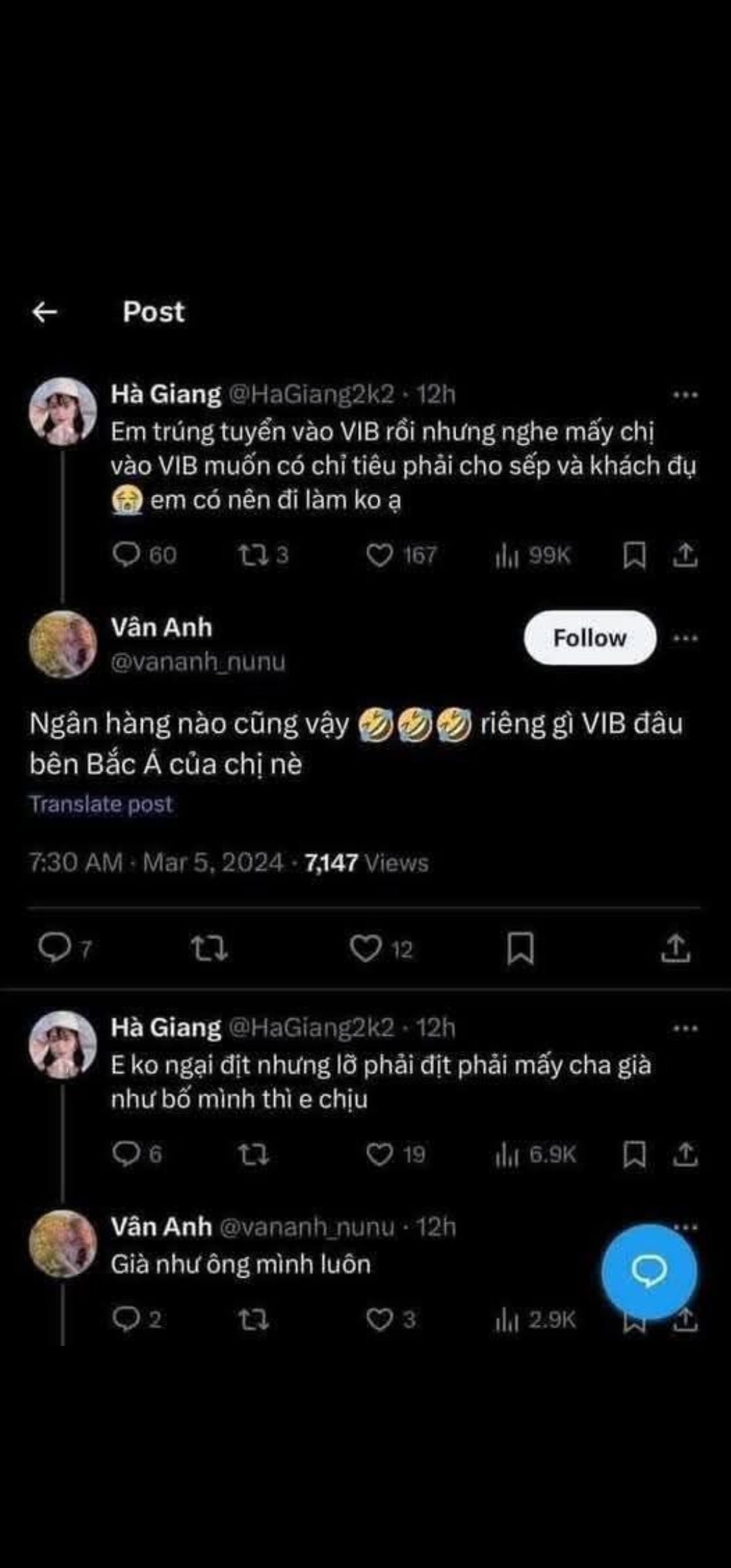731x1568 pixels.
Task: Like Hà Giang's reply with 19 likes
Action: 380,1154
